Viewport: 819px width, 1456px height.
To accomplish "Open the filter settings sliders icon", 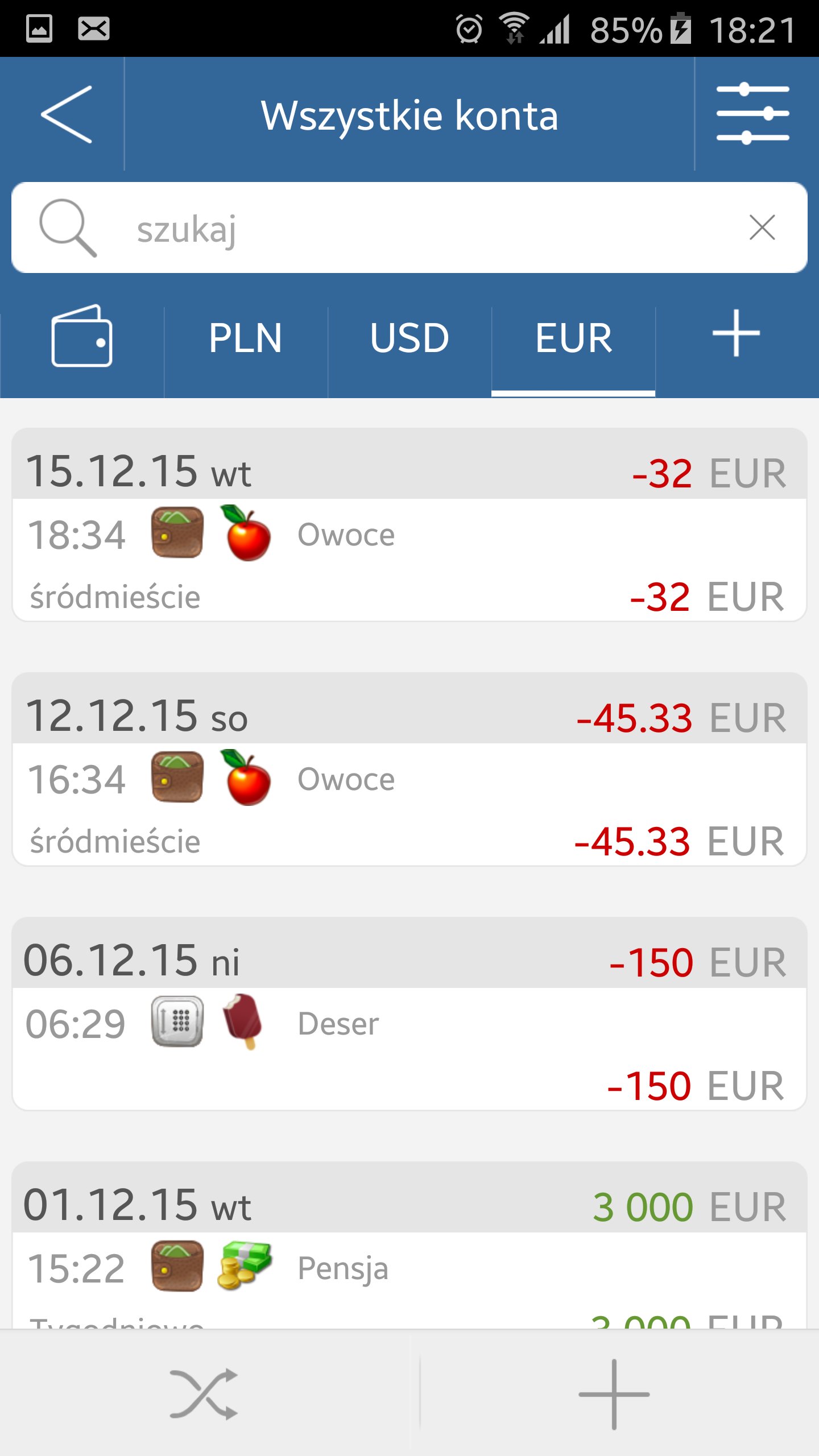I will pyautogui.click(x=752, y=114).
